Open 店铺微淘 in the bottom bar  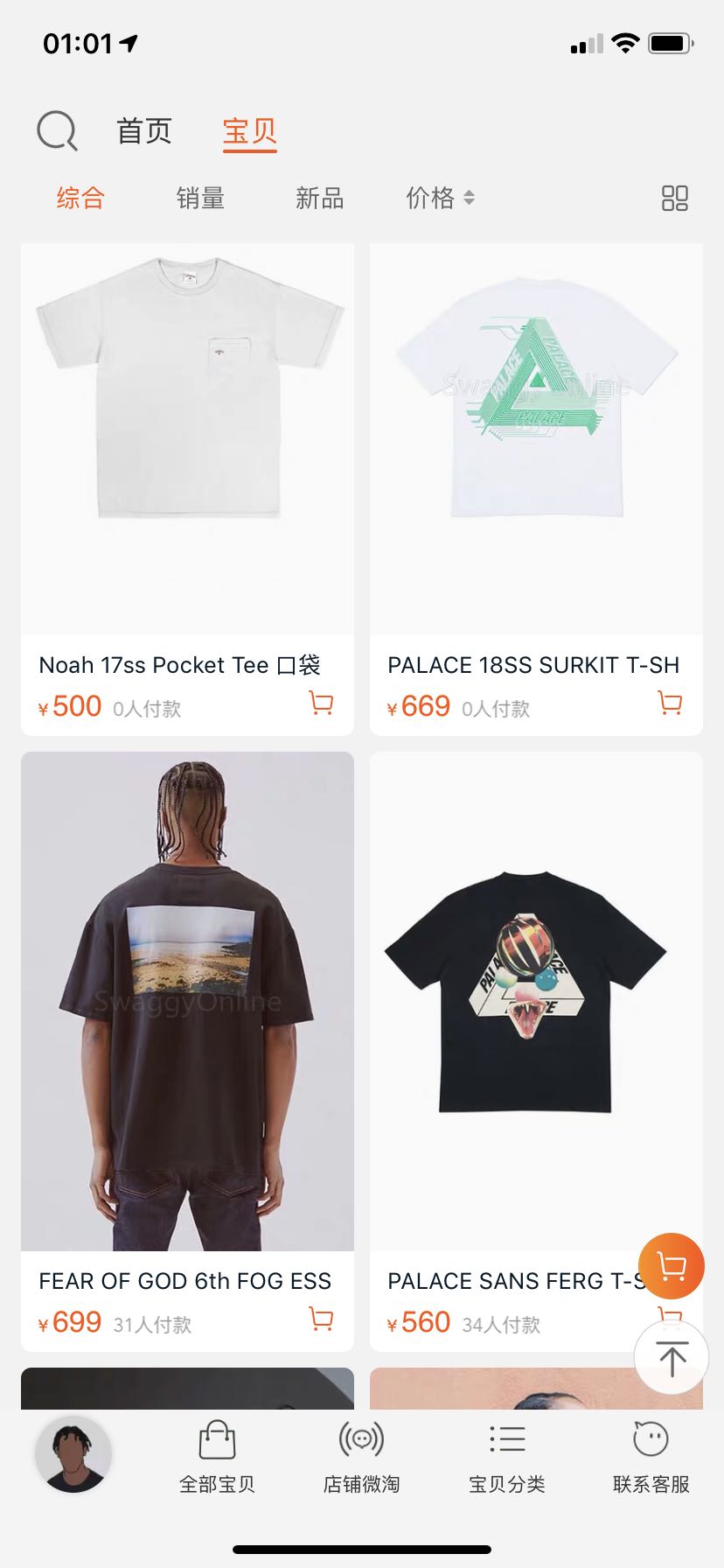pyautogui.click(x=361, y=1458)
